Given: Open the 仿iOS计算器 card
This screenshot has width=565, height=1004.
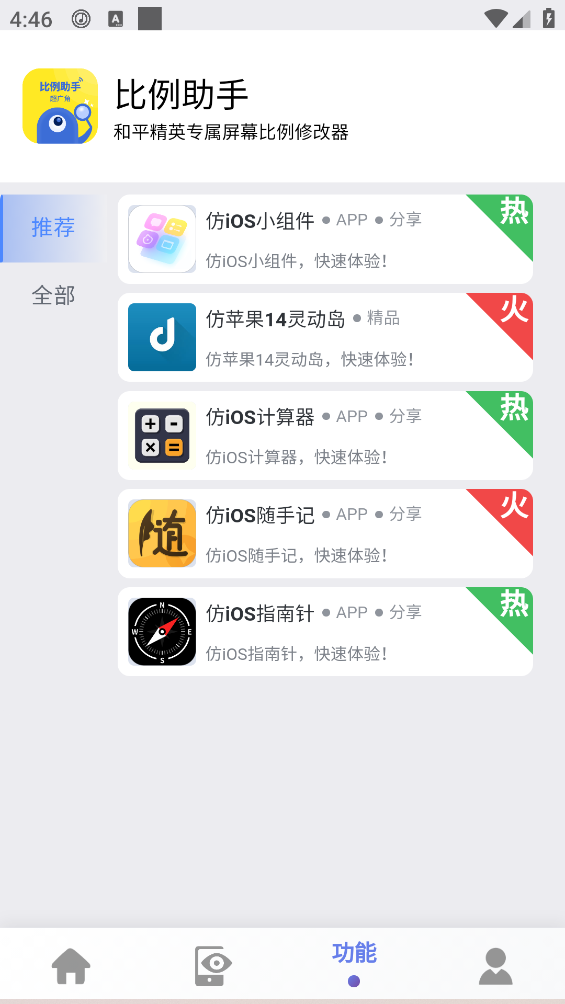Looking at the screenshot, I should (325, 435).
